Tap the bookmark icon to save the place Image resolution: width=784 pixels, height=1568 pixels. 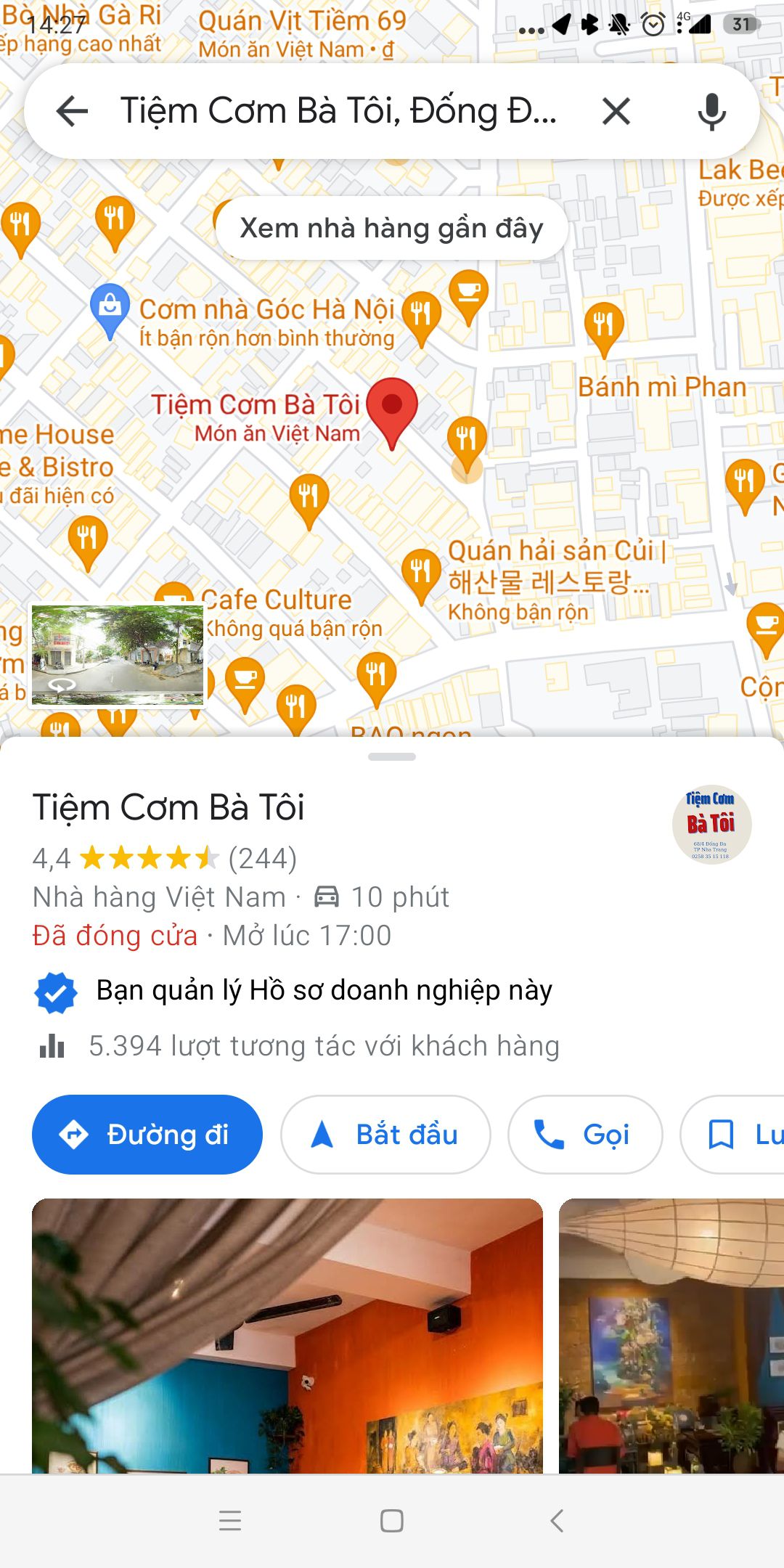pos(723,1134)
